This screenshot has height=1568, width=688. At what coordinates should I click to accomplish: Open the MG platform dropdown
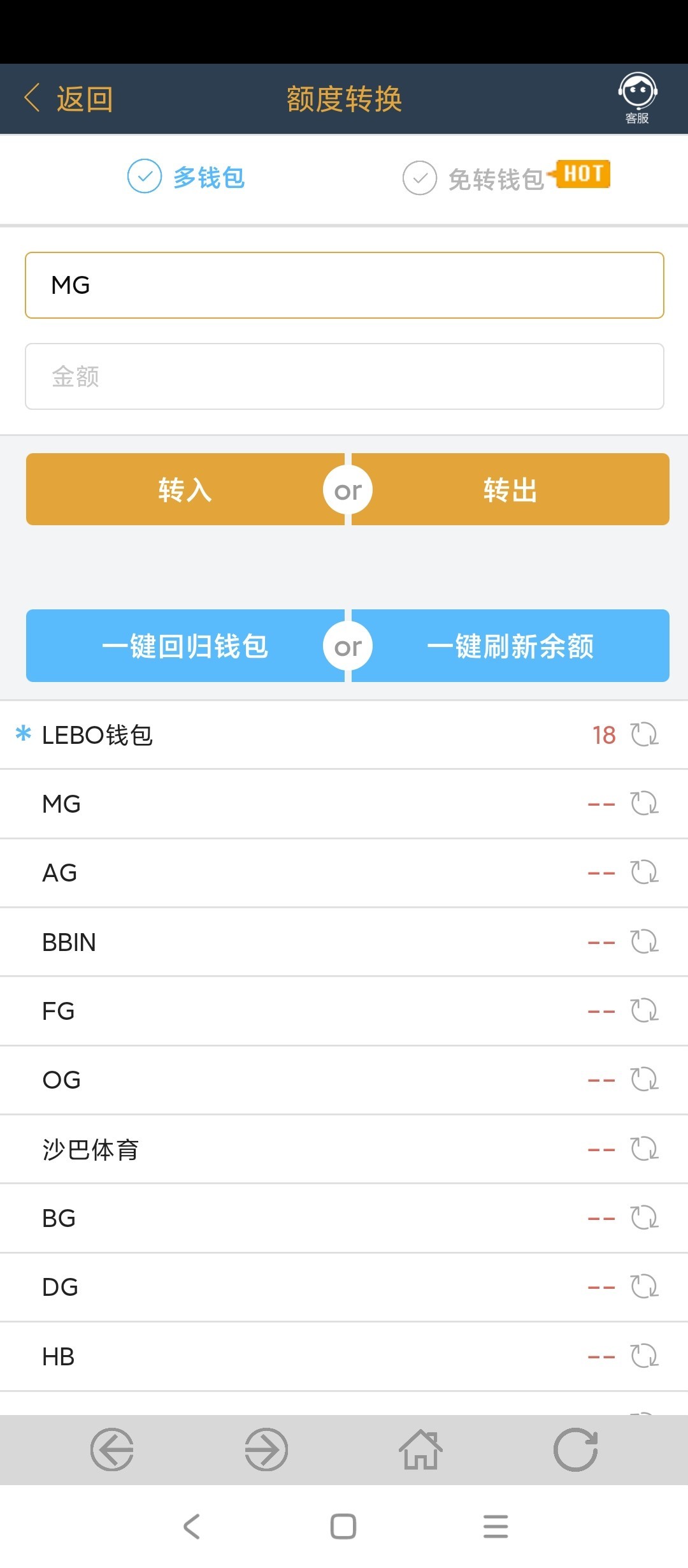[x=345, y=286]
